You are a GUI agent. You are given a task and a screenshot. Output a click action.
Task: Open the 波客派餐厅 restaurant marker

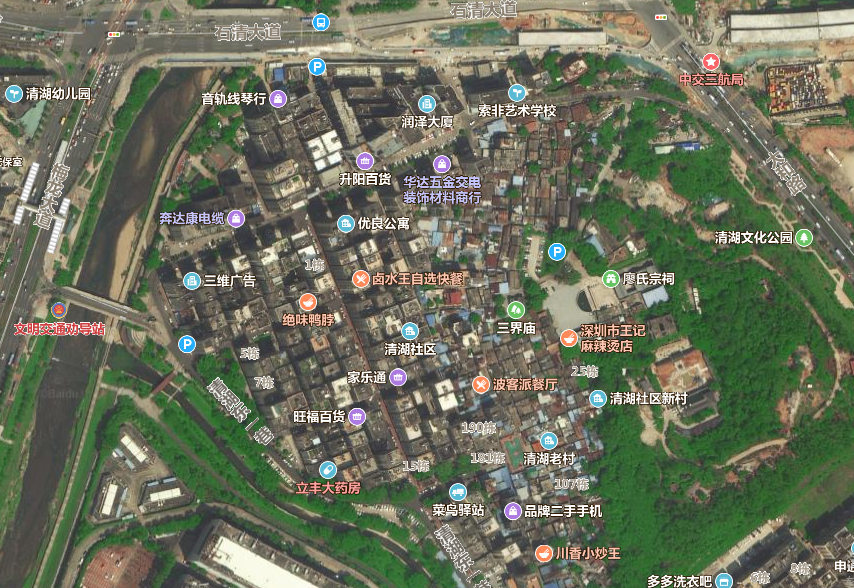coord(481,384)
